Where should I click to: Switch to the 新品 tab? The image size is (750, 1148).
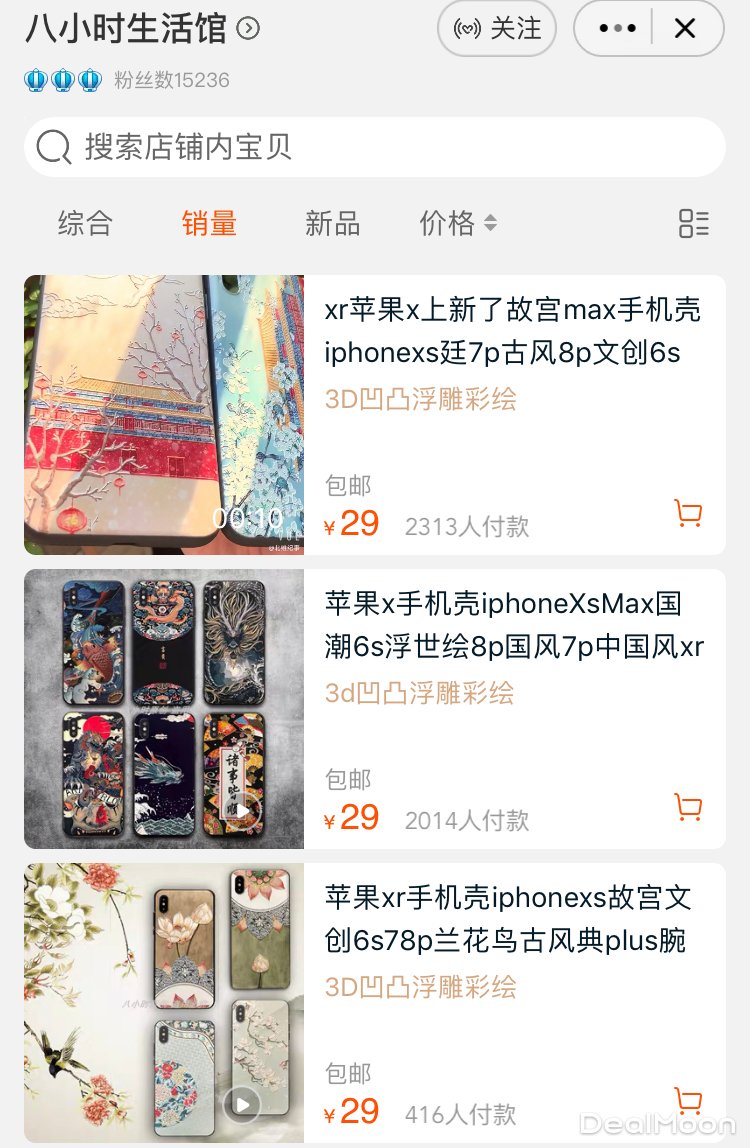332,223
